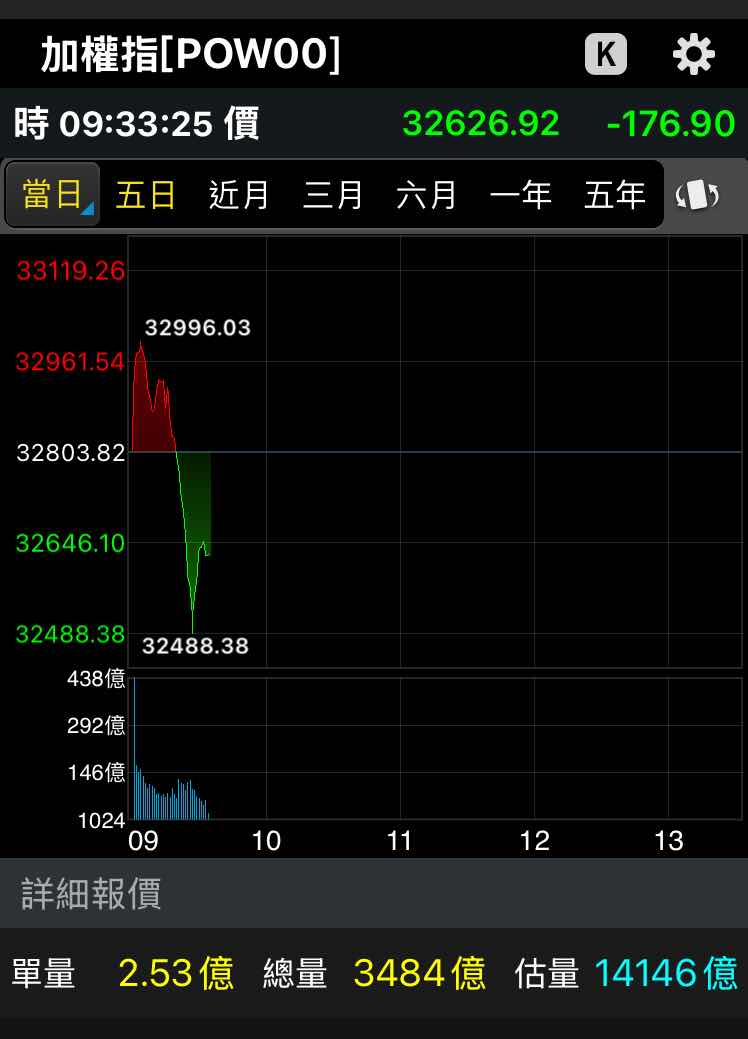View the 一年 chart

(521, 194)
